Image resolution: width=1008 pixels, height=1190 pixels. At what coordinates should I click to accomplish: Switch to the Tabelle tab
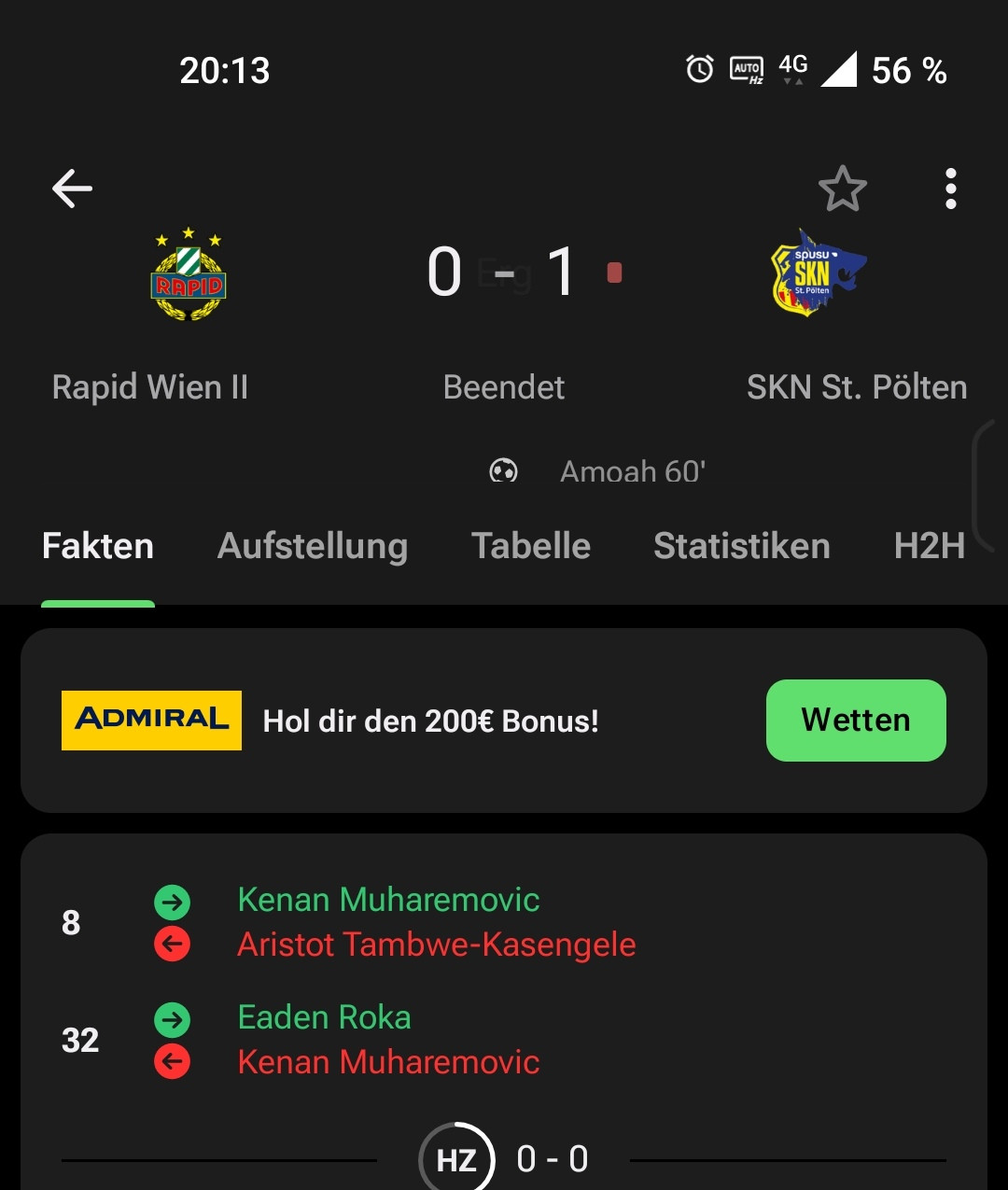(530, 546)
